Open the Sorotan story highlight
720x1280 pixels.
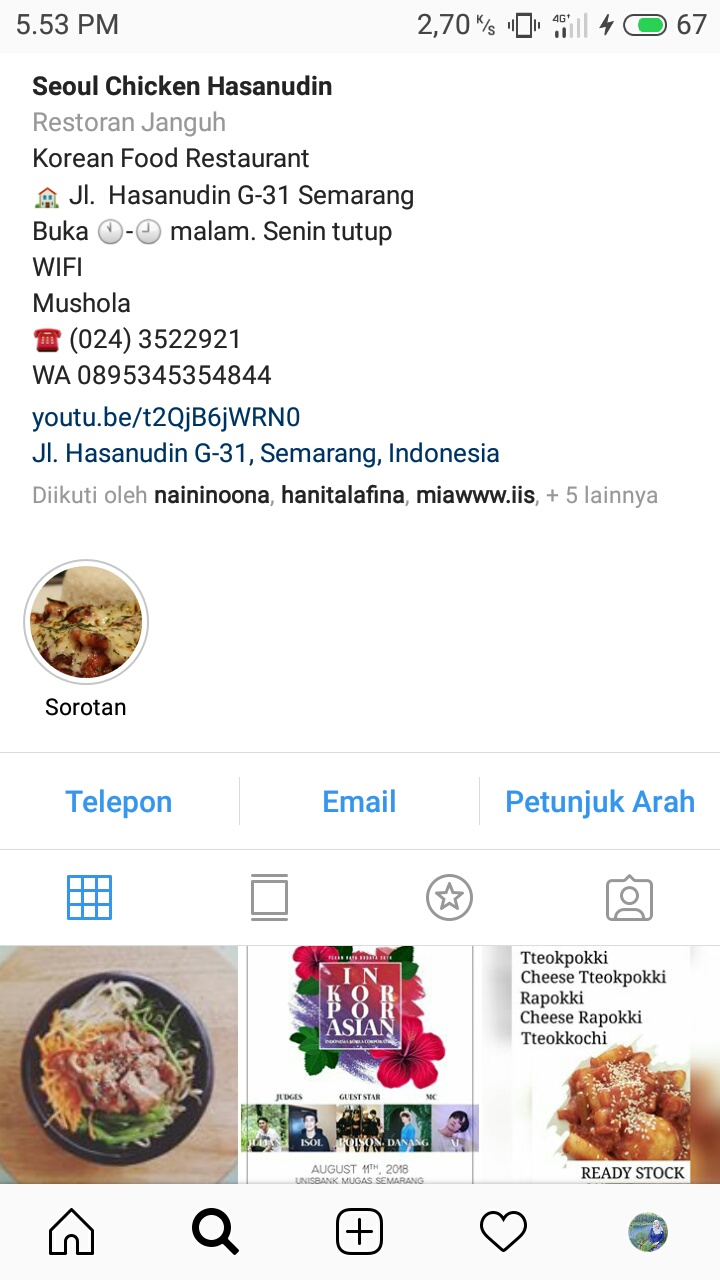(86, 622)
